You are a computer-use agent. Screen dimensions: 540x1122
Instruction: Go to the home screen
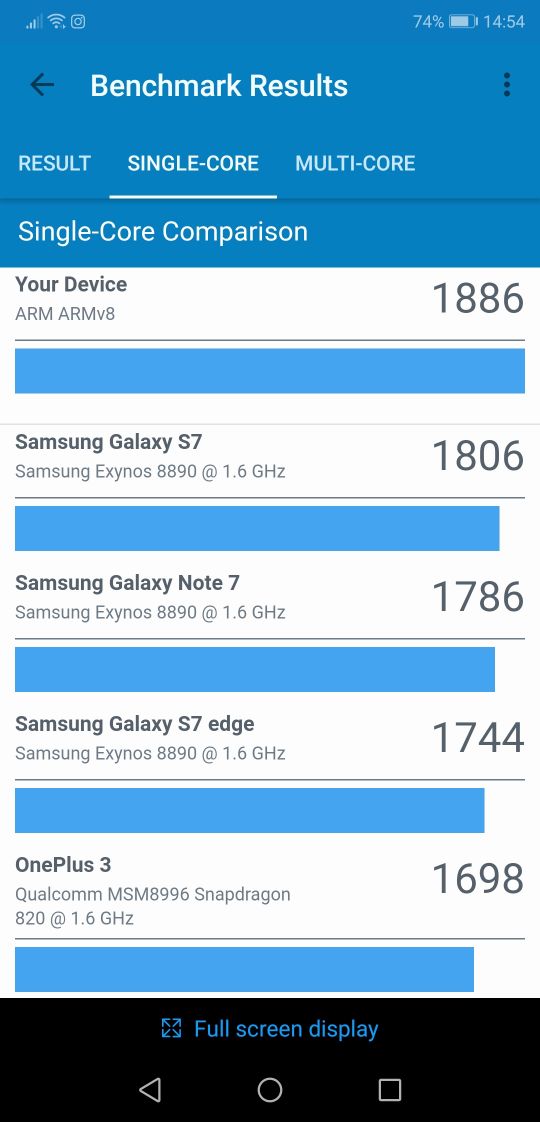pyautogui.click(x=270, y=1090)
